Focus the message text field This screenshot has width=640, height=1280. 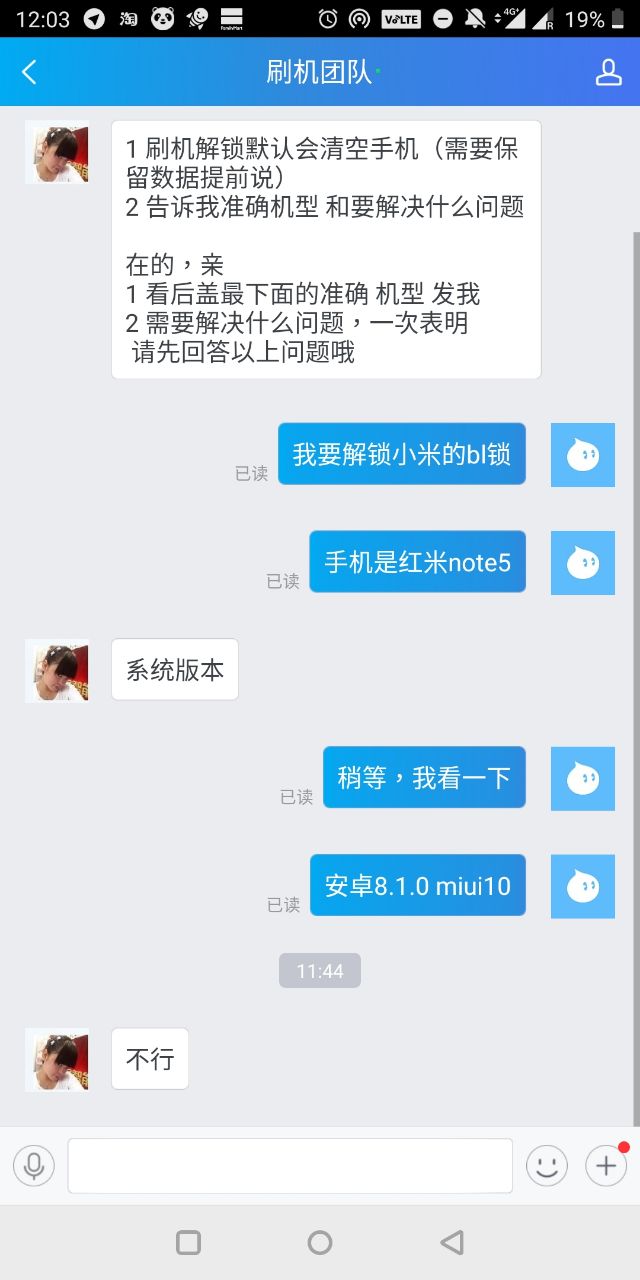point(290,1166)
